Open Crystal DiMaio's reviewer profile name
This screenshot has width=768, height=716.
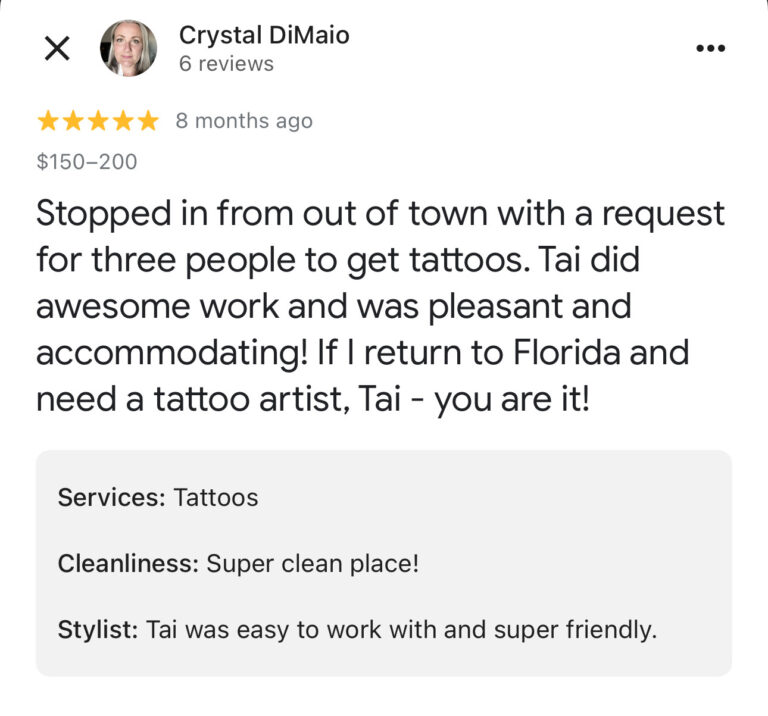tap(264, 36)
